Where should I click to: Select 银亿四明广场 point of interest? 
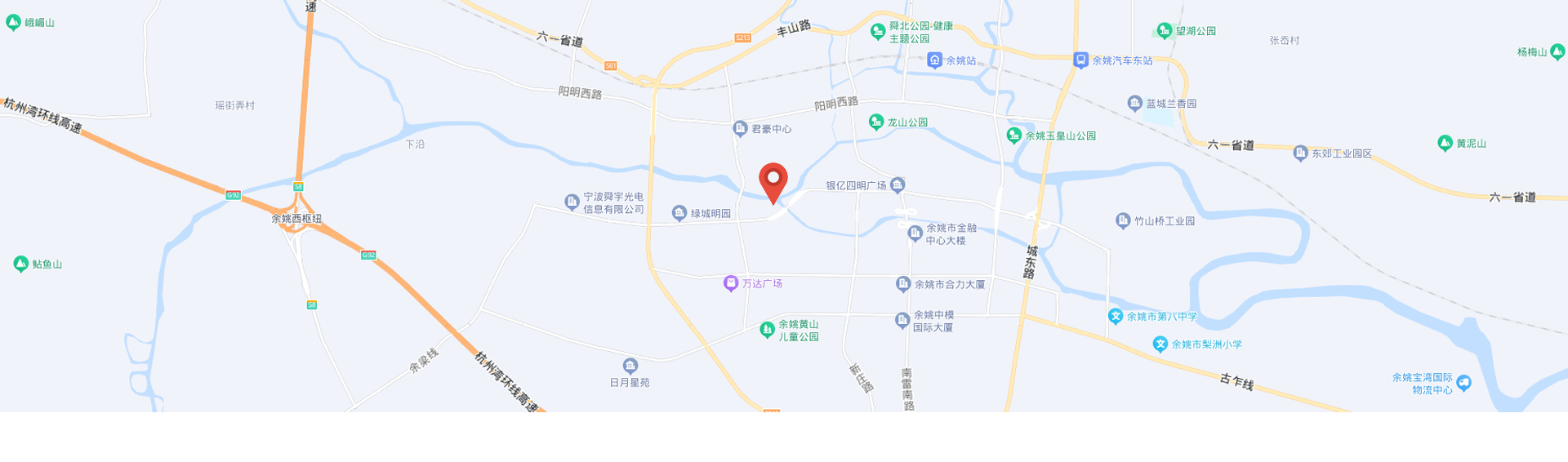(x=898, y=185)
